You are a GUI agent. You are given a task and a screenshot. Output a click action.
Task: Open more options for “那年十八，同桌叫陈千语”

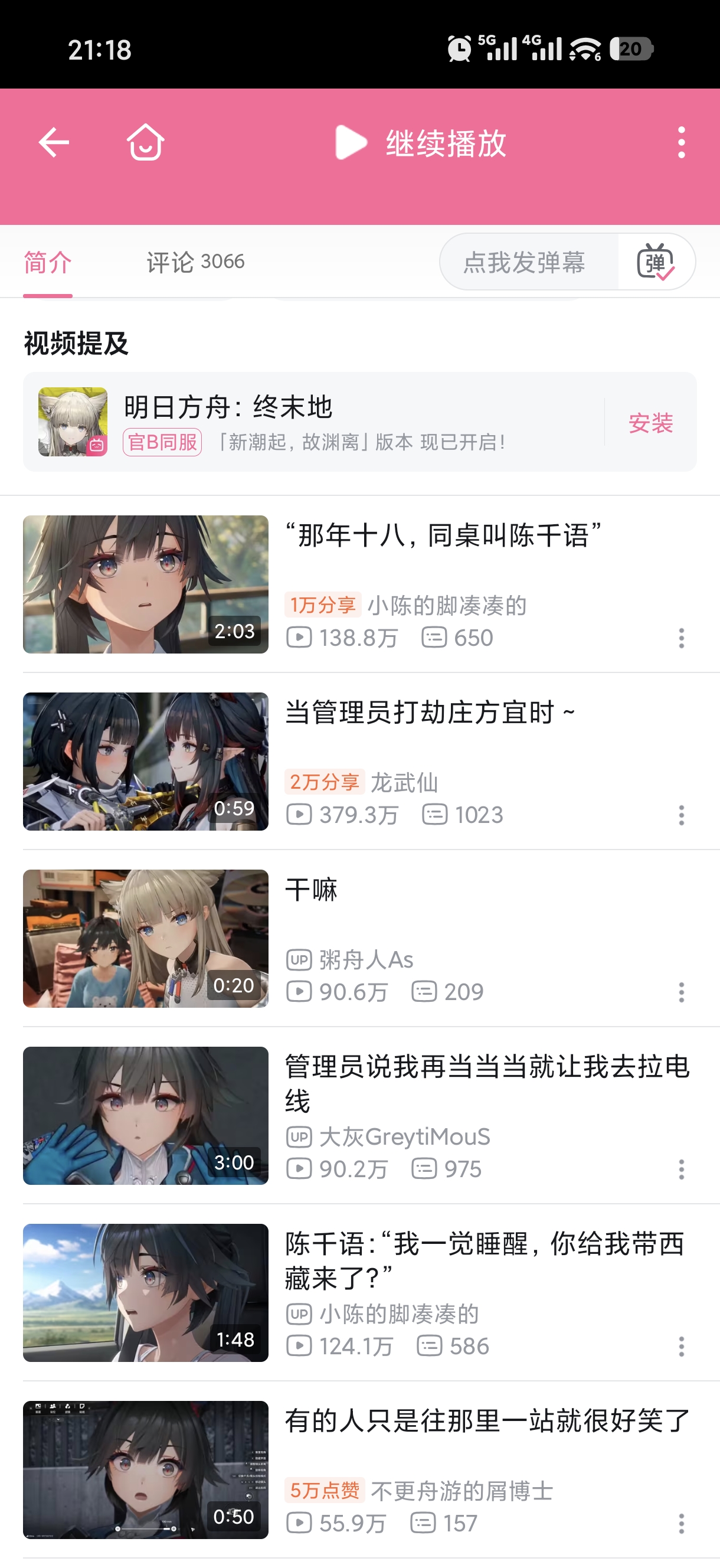(681, 638)
